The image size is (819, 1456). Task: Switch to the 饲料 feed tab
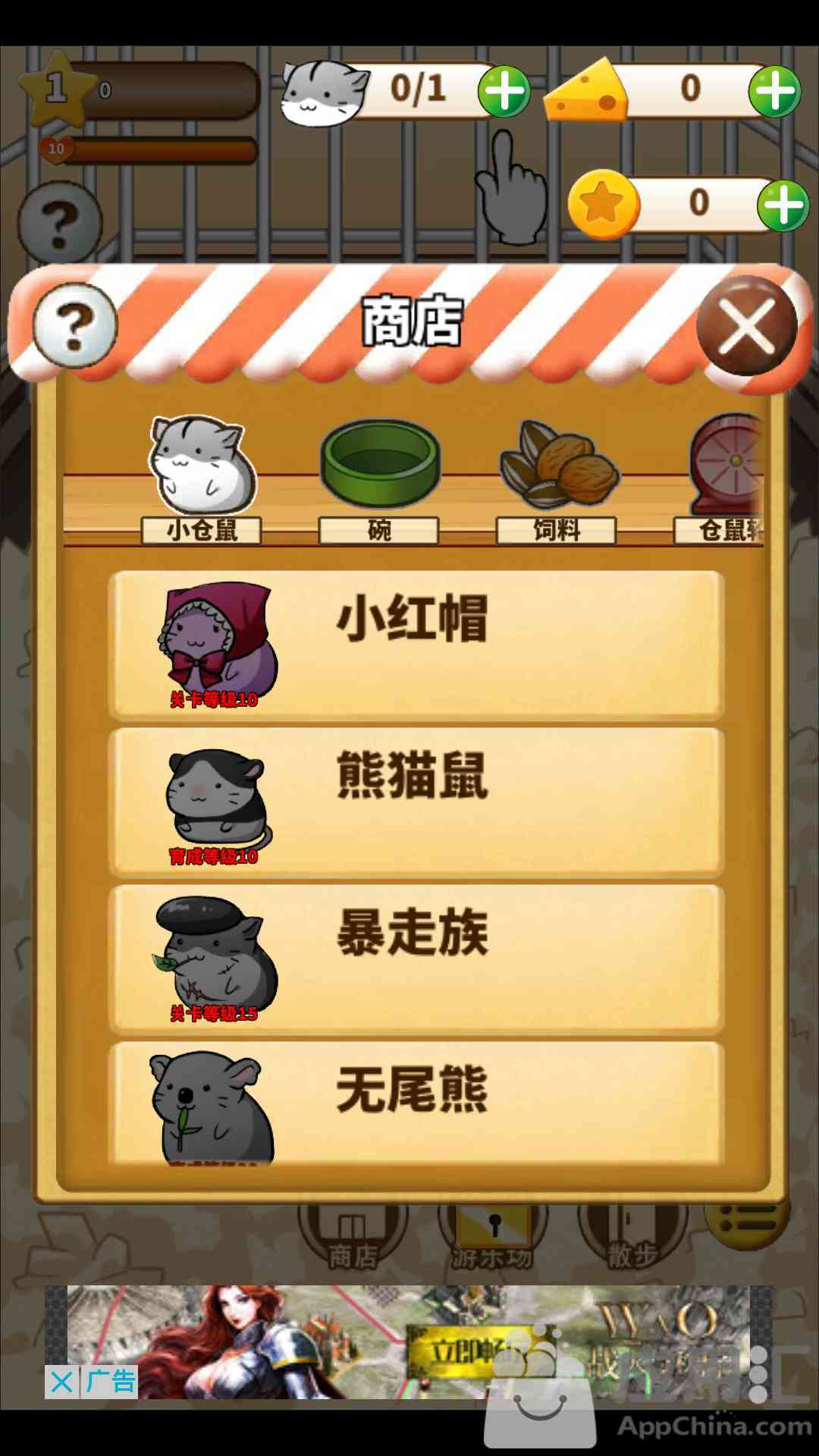(557, 479)
